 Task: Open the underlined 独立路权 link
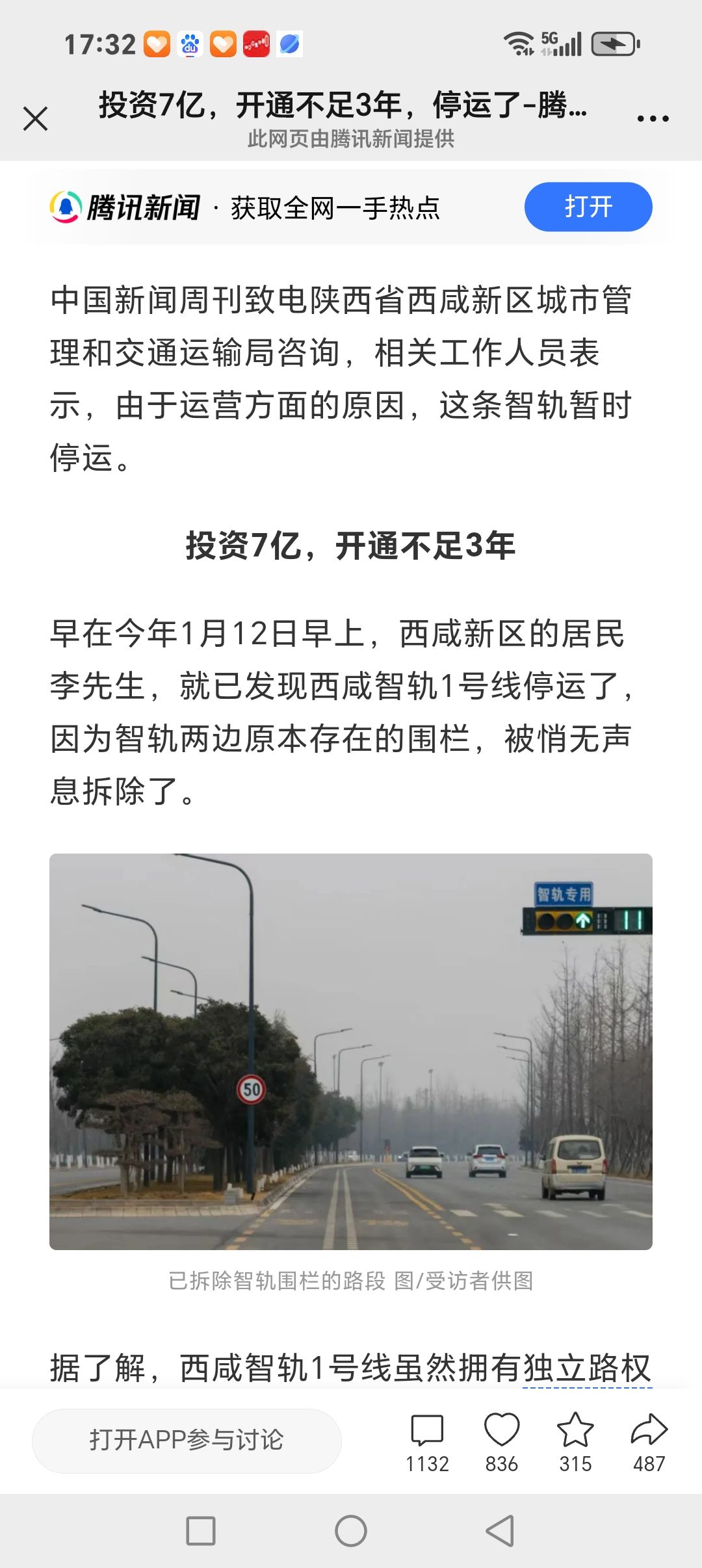[x=587, y=1368]
